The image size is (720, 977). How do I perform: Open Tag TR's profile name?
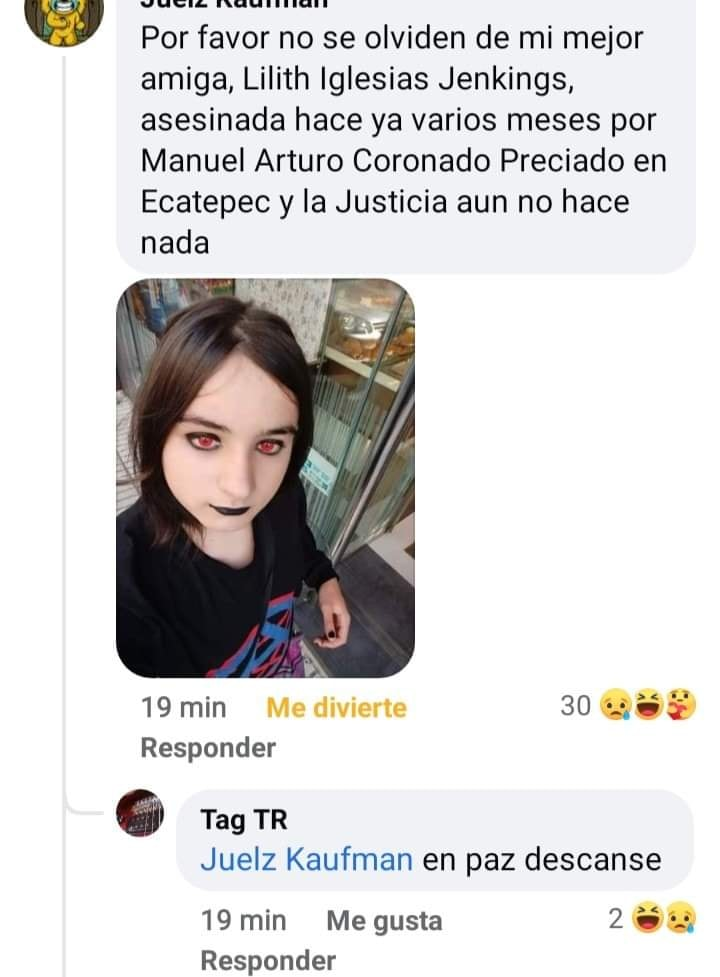tap(243, 820)
